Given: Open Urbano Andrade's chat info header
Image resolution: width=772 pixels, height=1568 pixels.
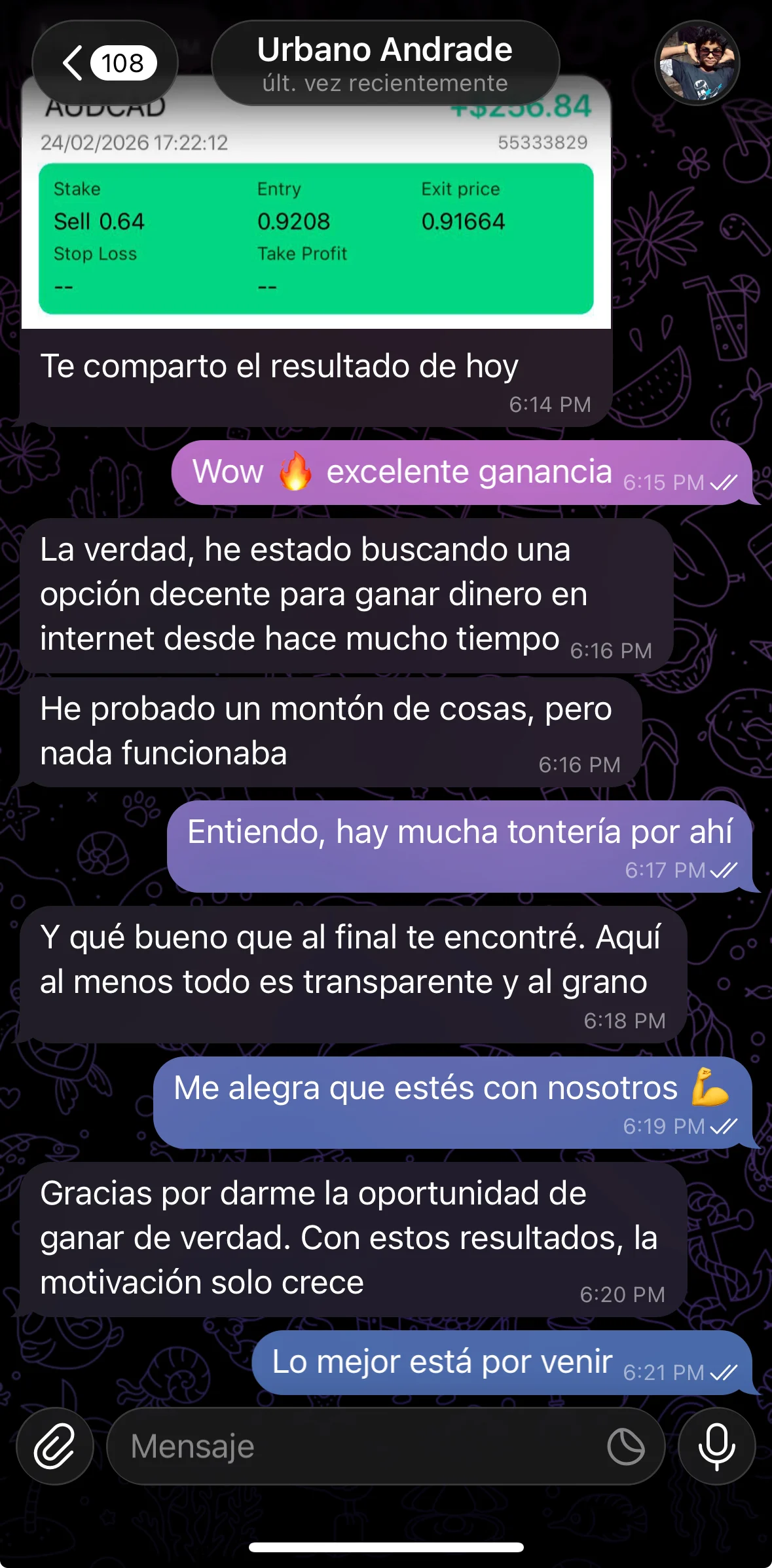Looking at the screenshot, I should [x=385, y=64].
